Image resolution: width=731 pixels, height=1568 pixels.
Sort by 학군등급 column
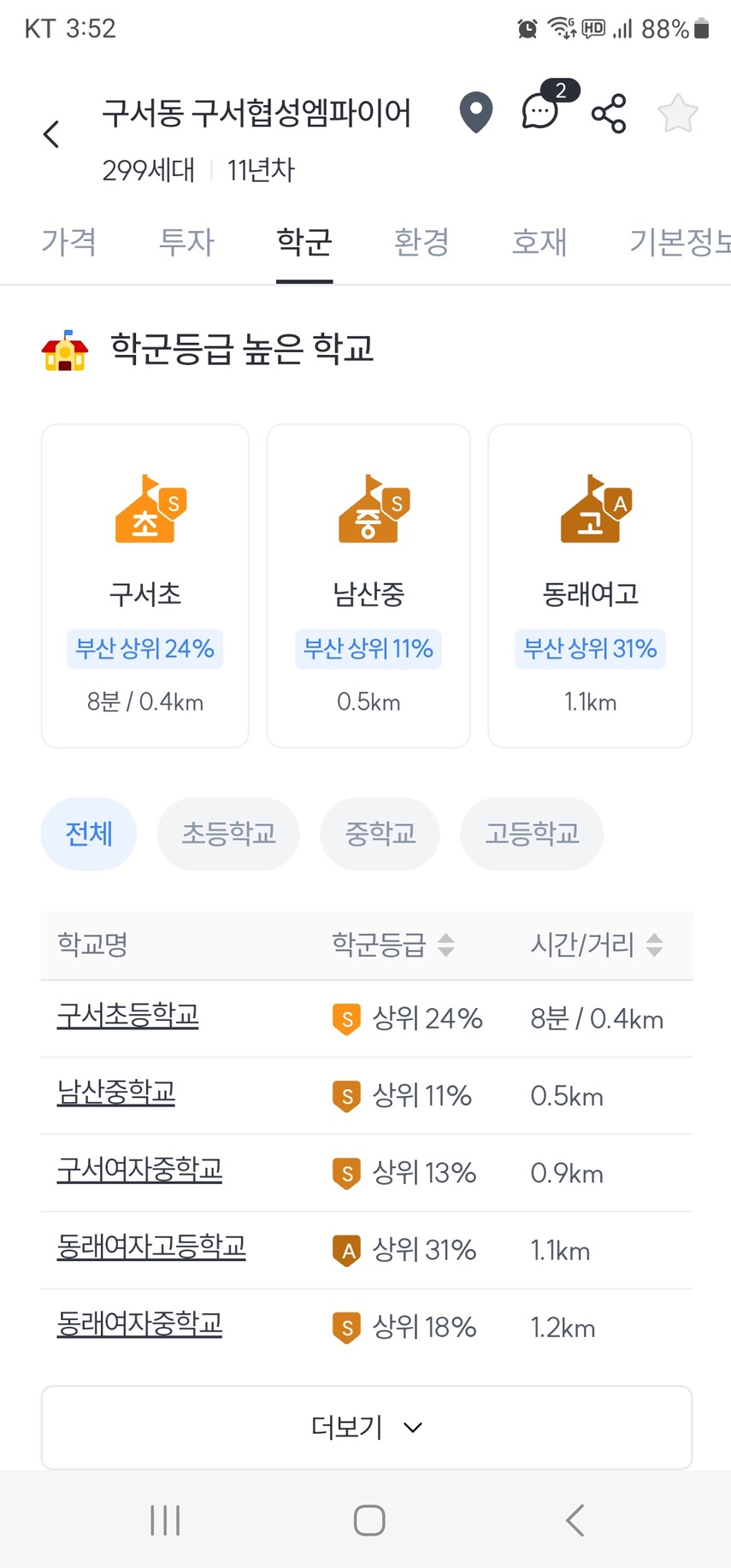pos(393,945)
